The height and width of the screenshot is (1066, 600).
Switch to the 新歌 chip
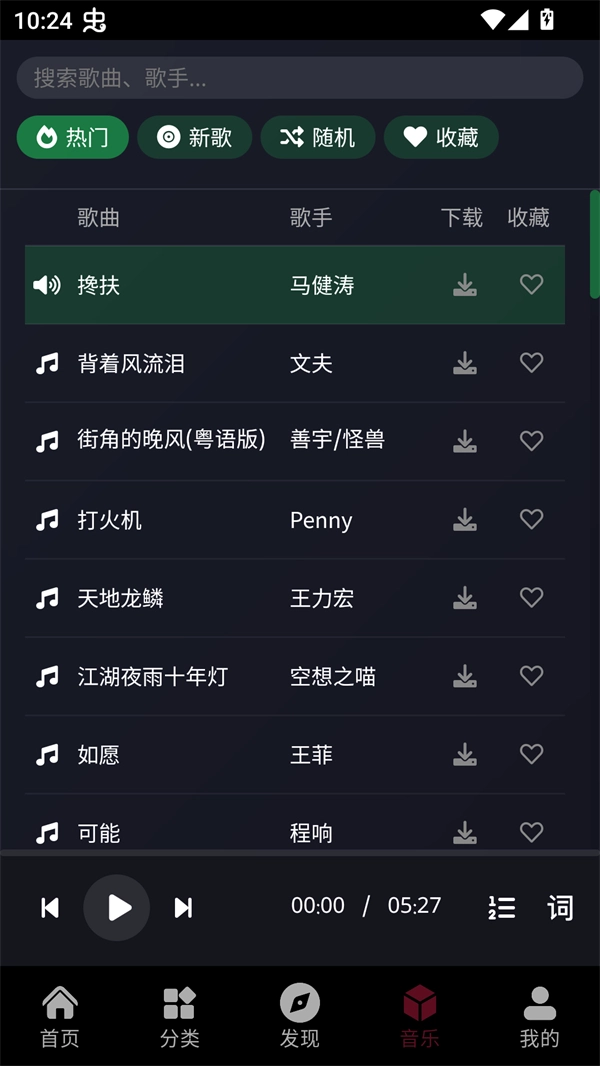point(195,138)
